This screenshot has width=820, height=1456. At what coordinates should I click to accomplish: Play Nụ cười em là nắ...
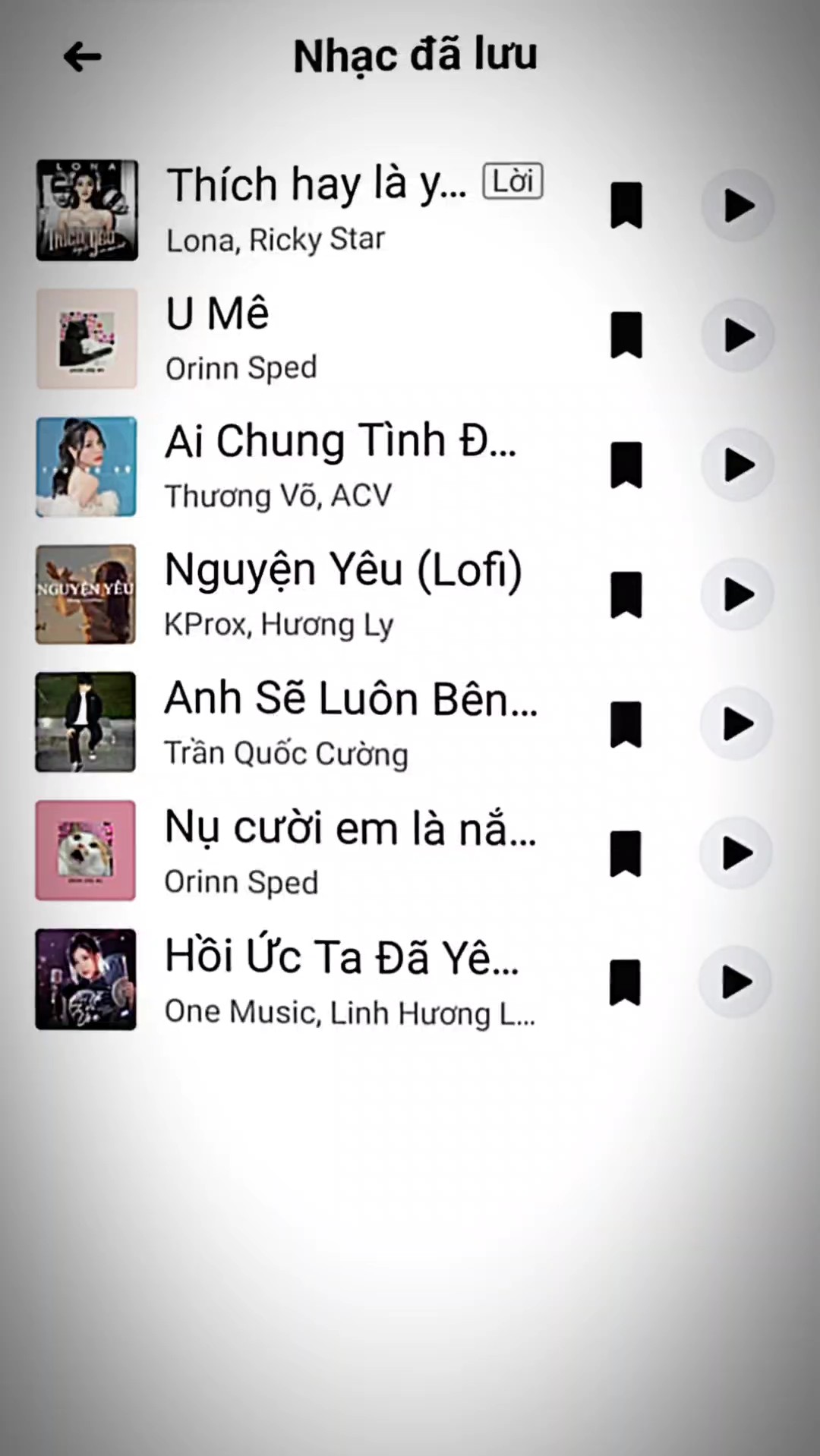[736, 853]
